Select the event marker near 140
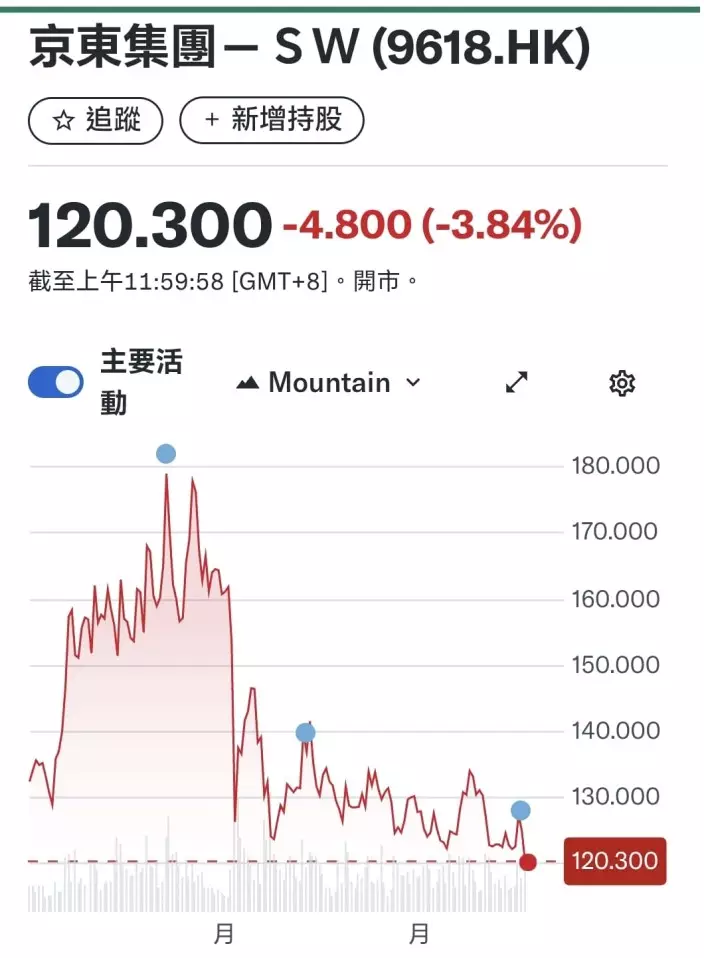 click(306, 732)
